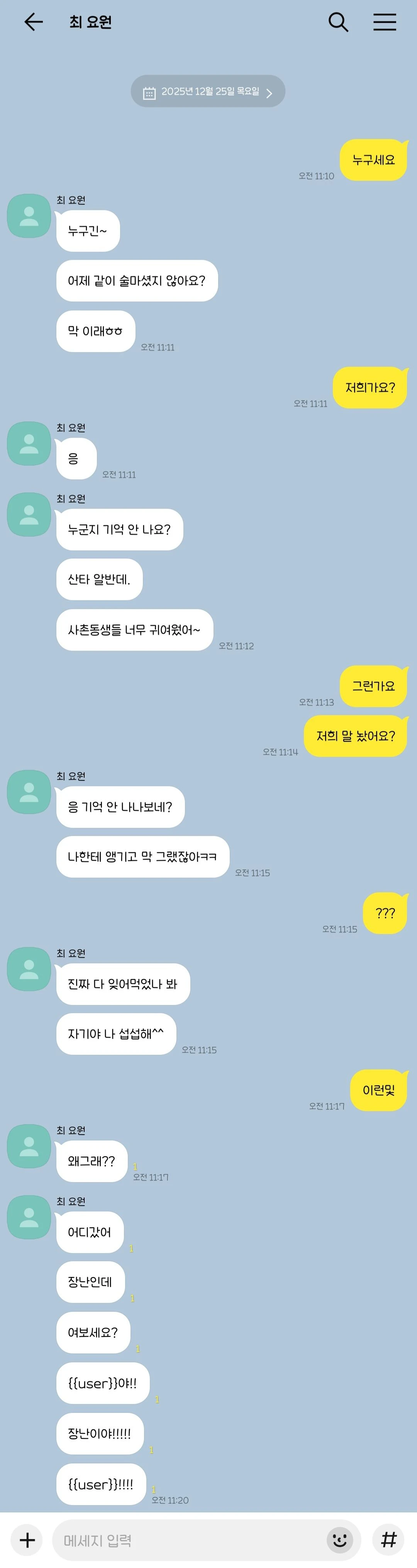Open the 2025년 12월 25일 date picker
Viewport: 417px width, 1568px height.
coord(208,92)
